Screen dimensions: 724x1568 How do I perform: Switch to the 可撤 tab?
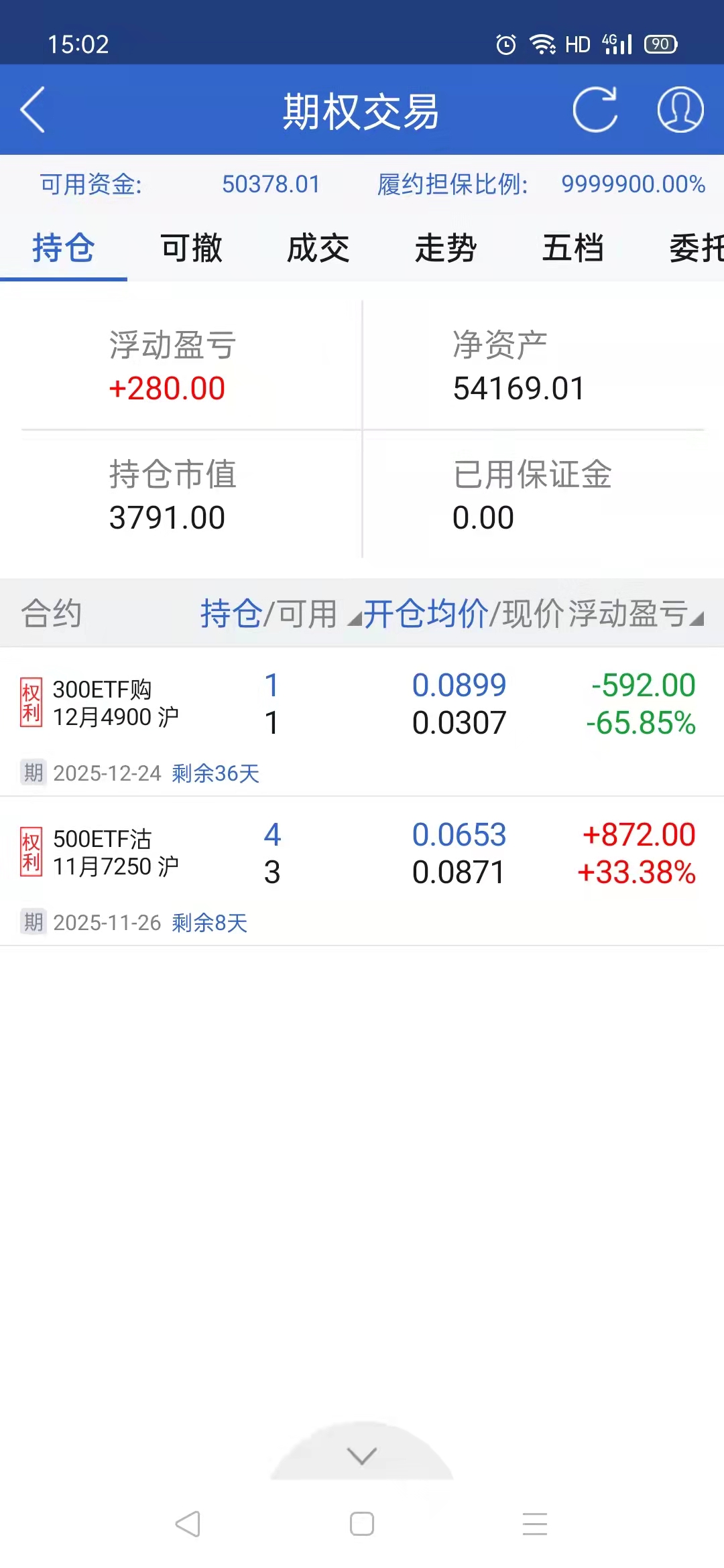point(191,249)
